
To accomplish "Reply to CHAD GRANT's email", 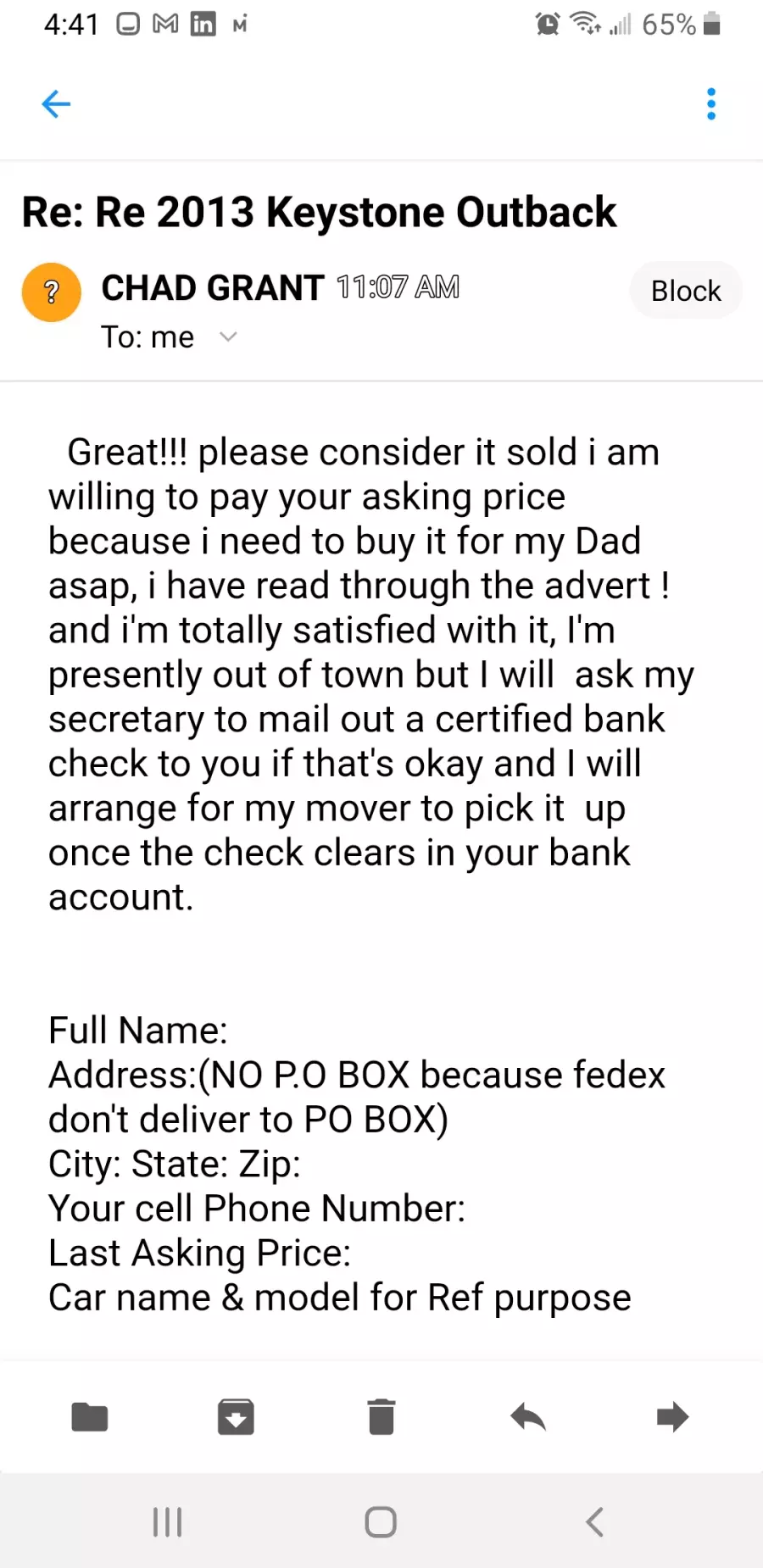I will click(x=527, y=1417).
